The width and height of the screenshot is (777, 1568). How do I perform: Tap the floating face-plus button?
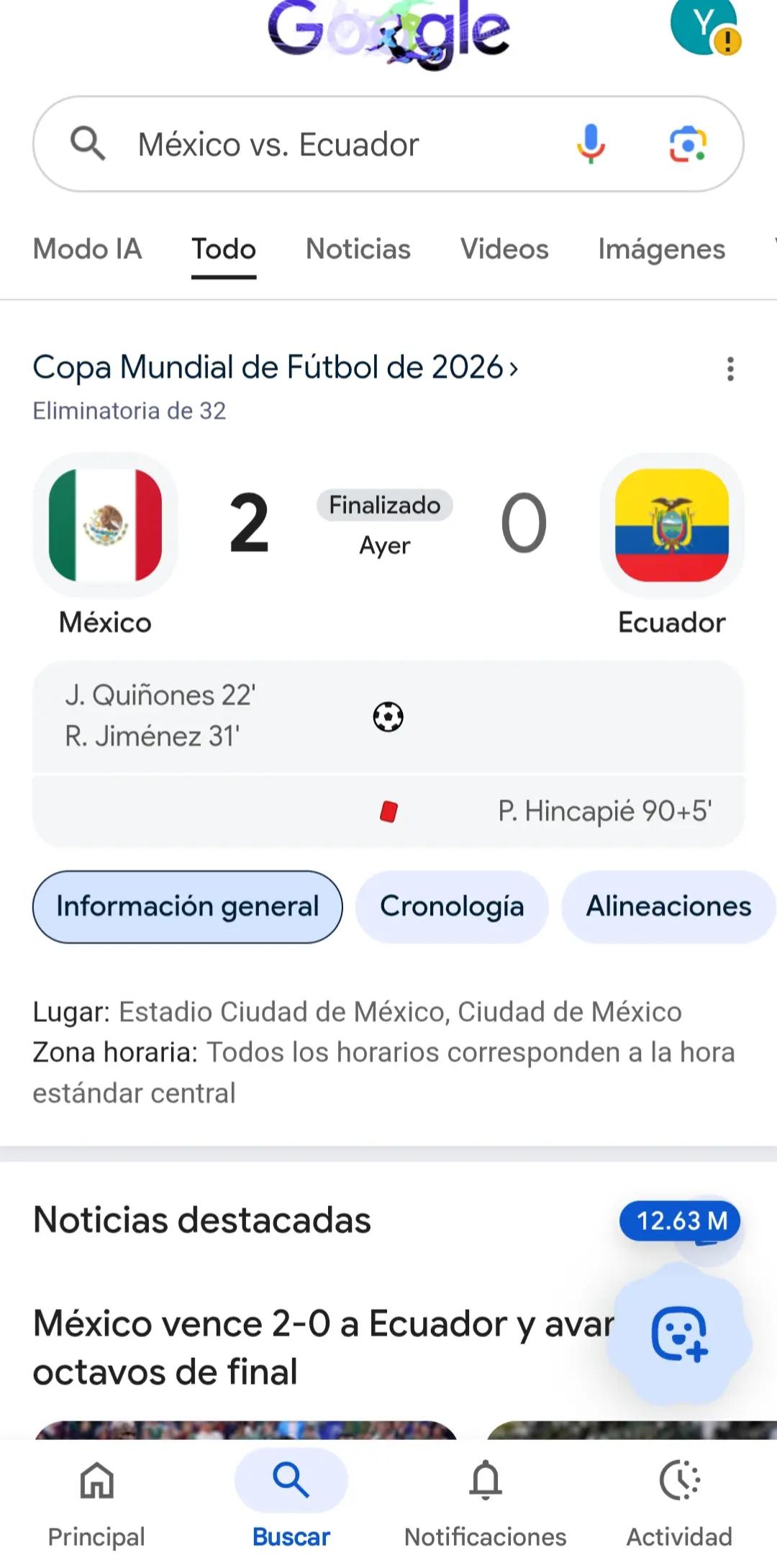click(679, 1334)
